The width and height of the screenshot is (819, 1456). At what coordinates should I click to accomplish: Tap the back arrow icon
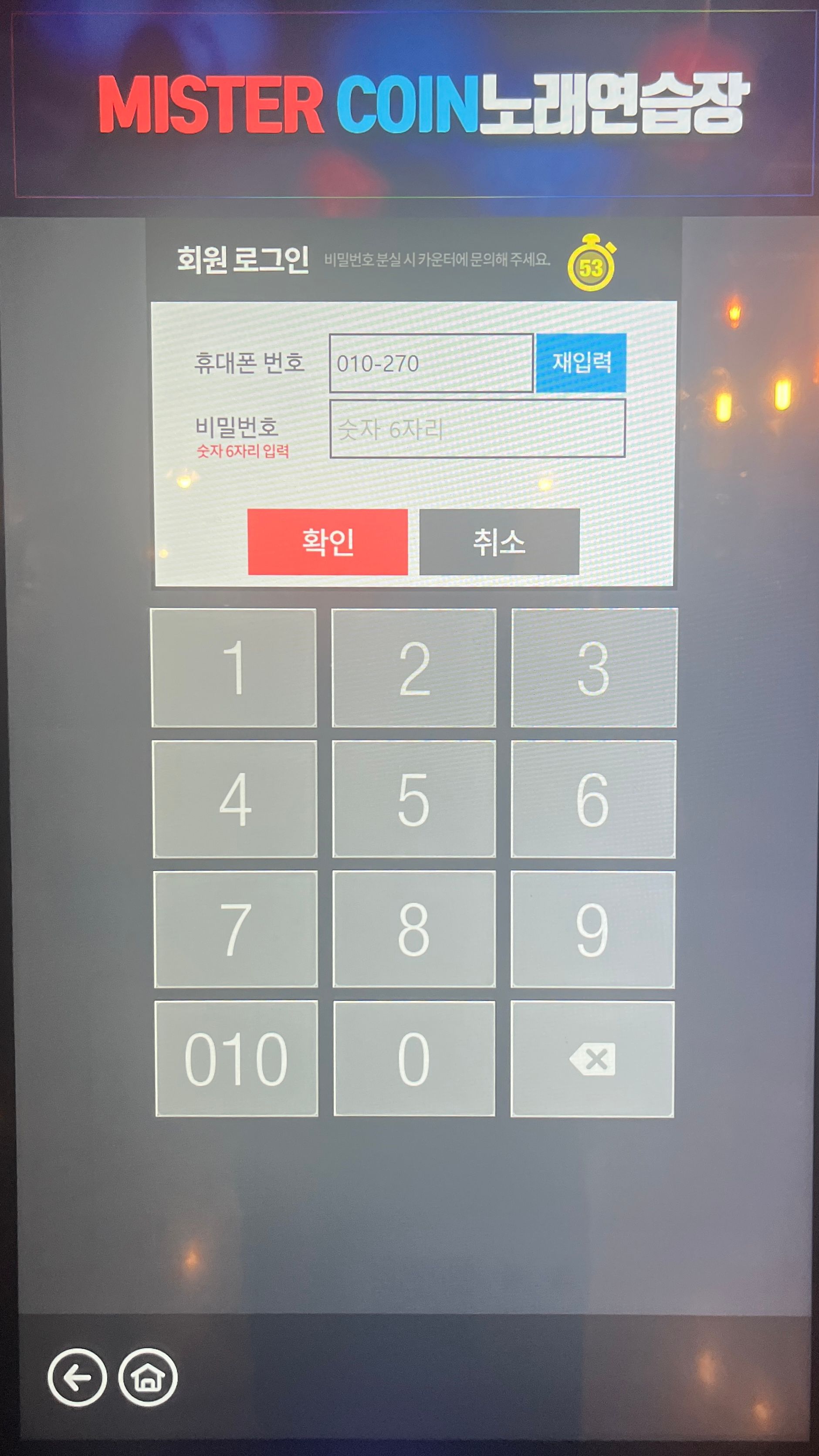pyautogui.click(x=77, y=1378)
